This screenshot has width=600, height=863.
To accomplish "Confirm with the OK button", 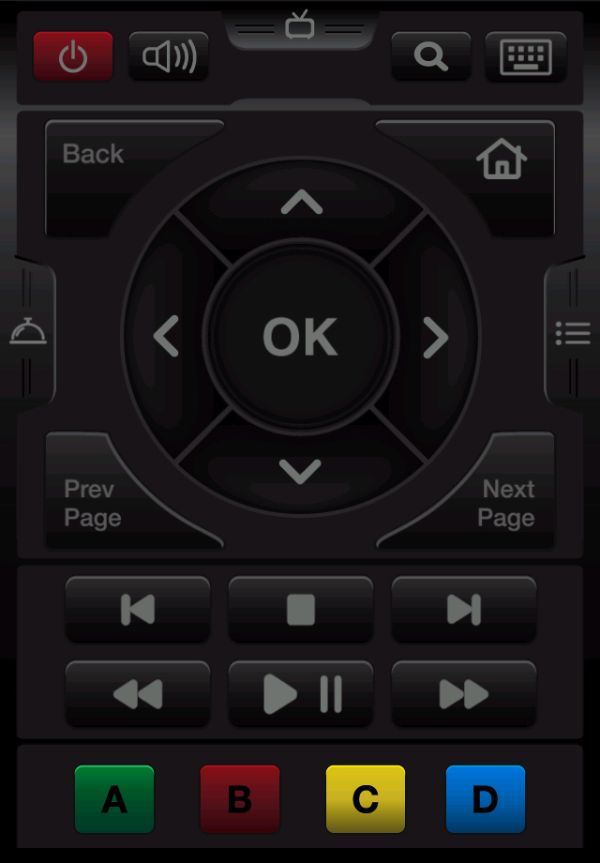I will click(x=300, y=337).
